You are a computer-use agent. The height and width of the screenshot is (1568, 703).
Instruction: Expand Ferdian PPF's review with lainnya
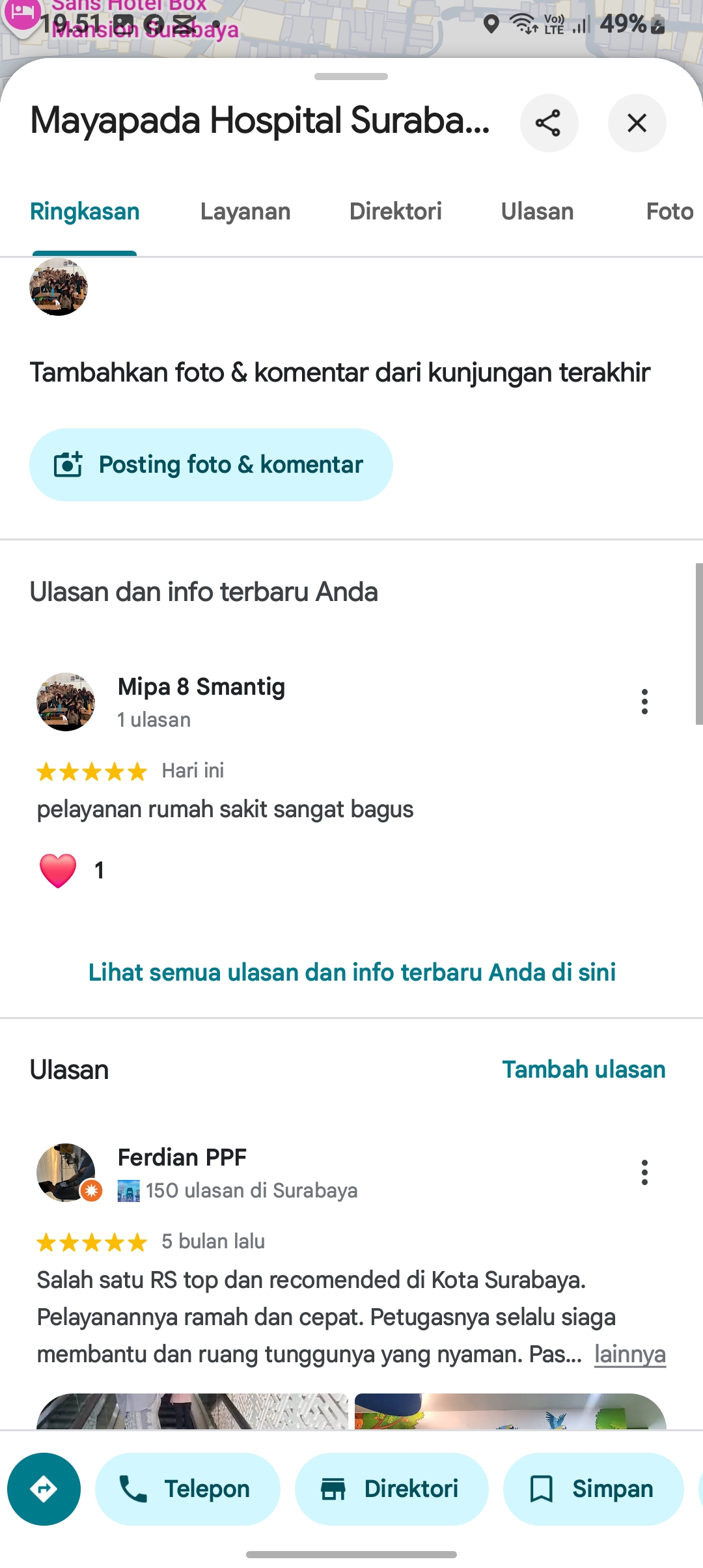tap(630, 1354)
